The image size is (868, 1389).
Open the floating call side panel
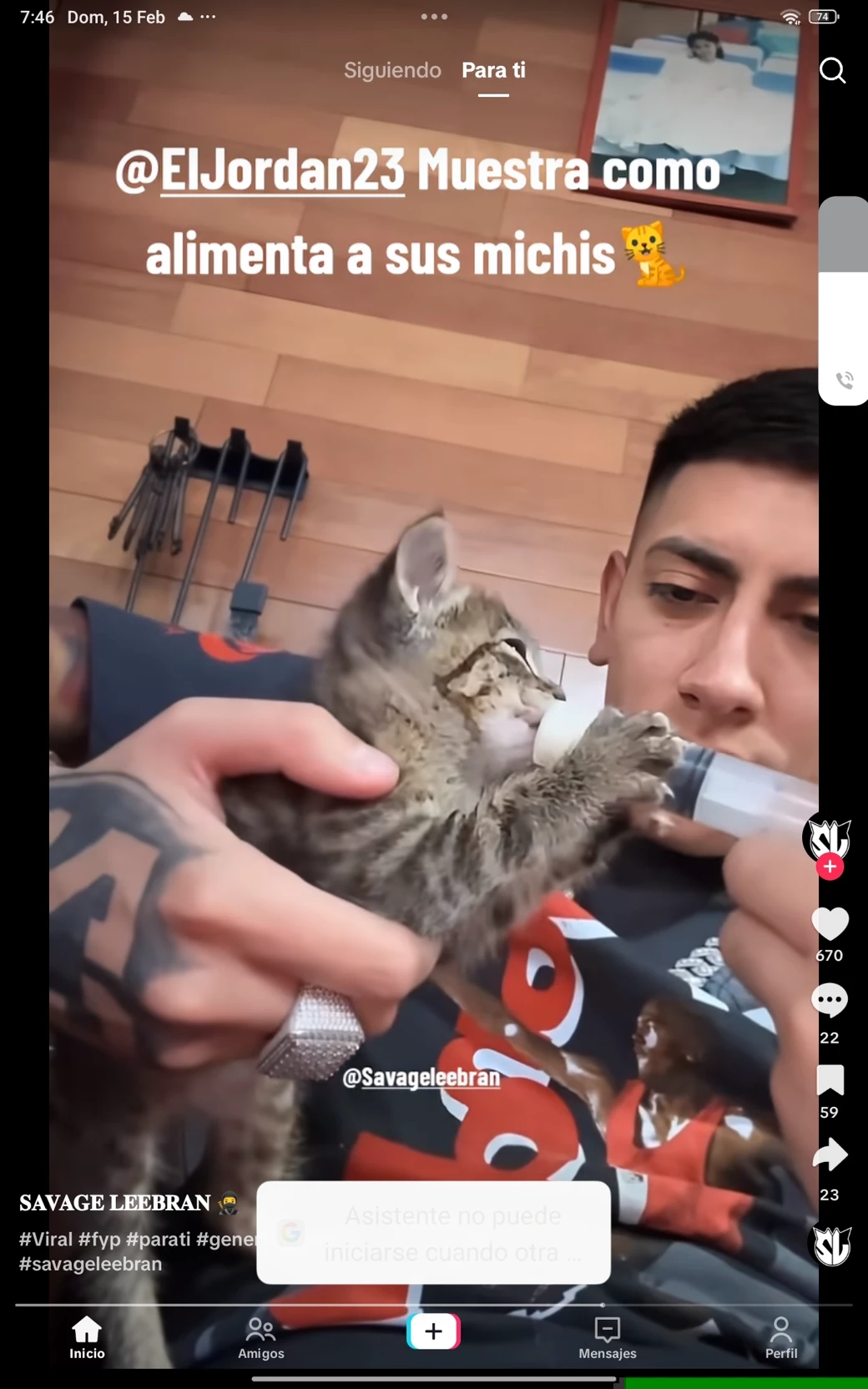pos(845,381)
